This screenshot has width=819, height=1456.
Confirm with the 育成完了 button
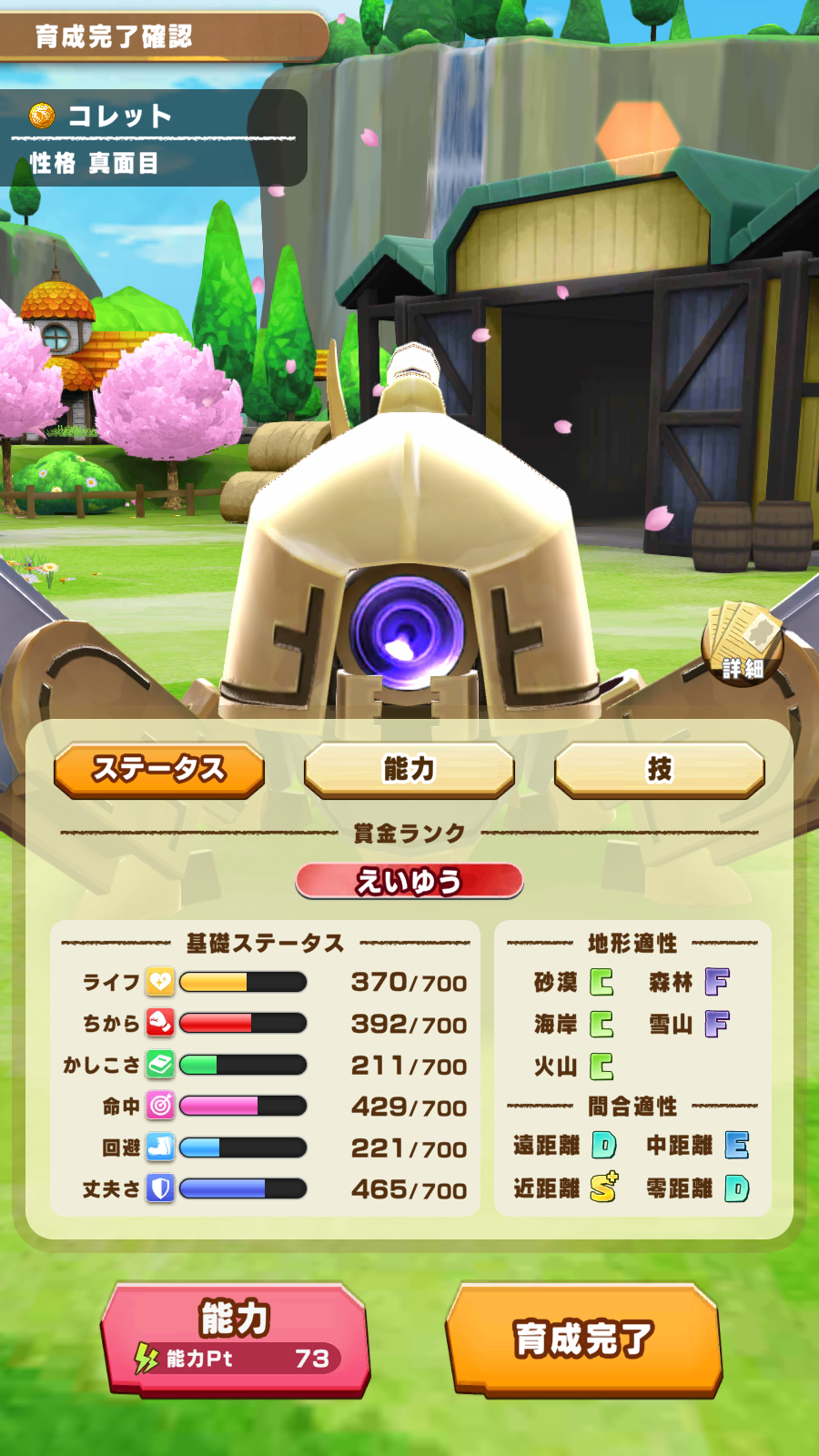(582, 1340)
